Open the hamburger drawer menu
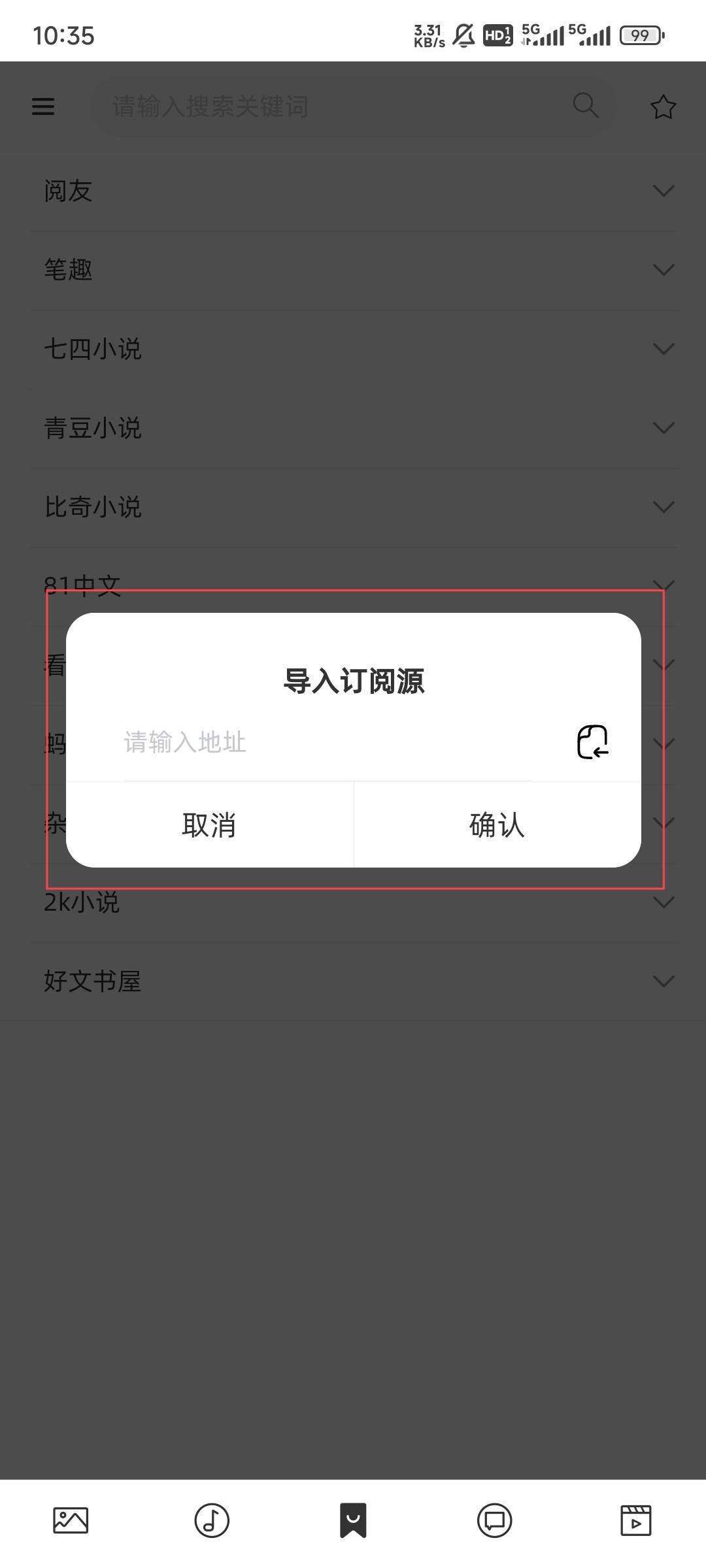Viewport: 706px width, 1568px height. tap(43, 106)
